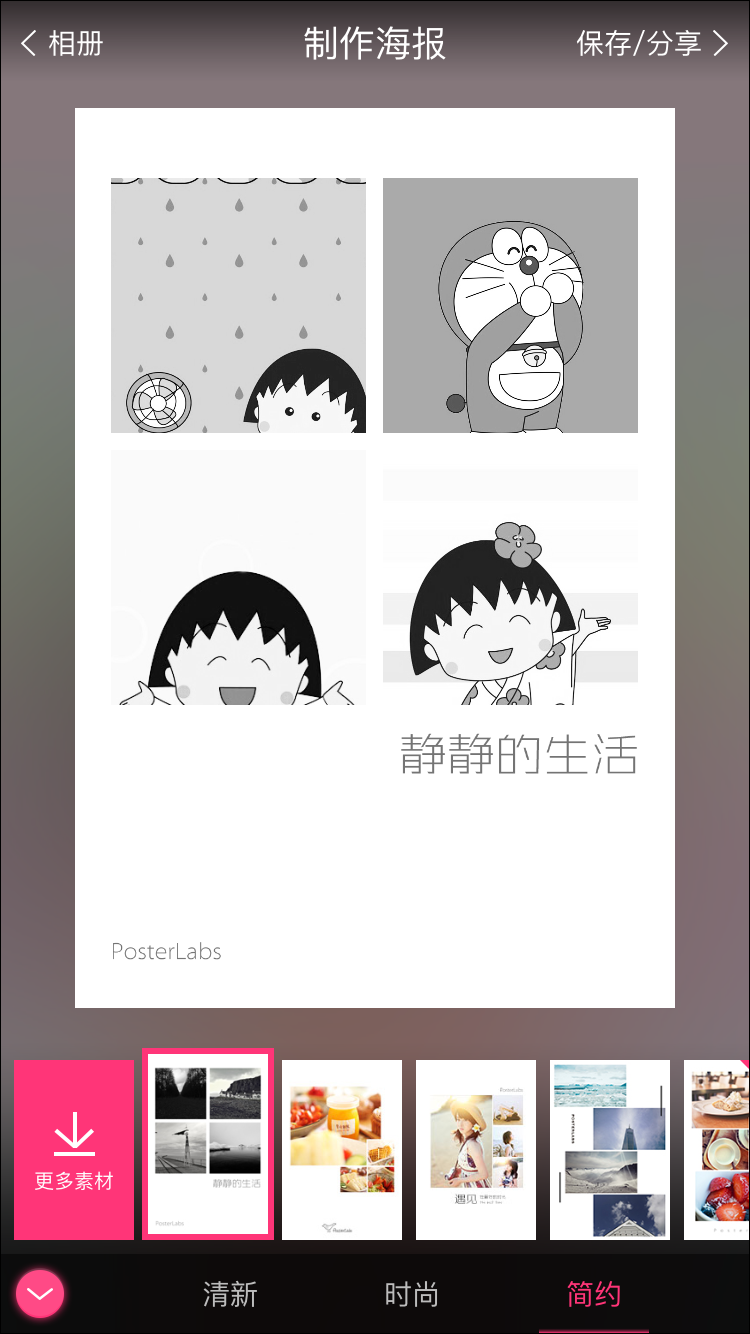750x1334 pixels.
Task: Apply the blue sky landscape template
Action: [x=610, y=1150]
